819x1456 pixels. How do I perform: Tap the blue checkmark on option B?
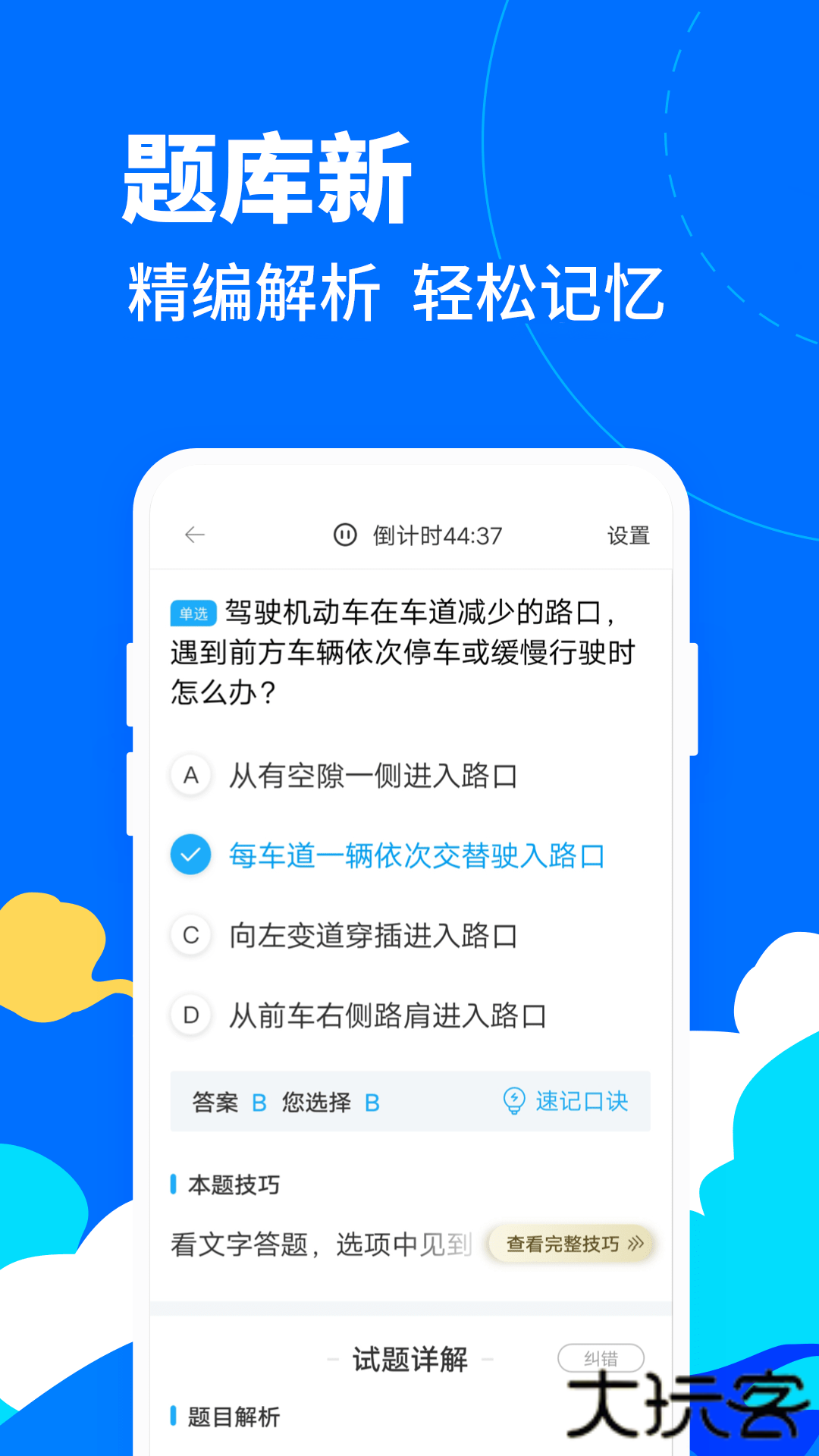point(190,855)
